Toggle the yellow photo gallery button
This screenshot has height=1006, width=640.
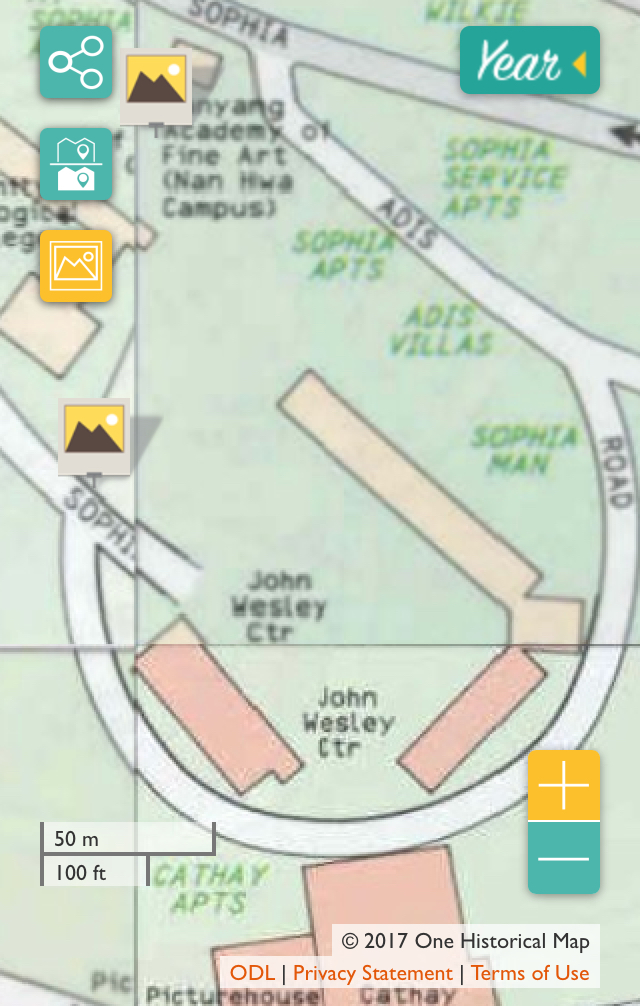[76, 265]
